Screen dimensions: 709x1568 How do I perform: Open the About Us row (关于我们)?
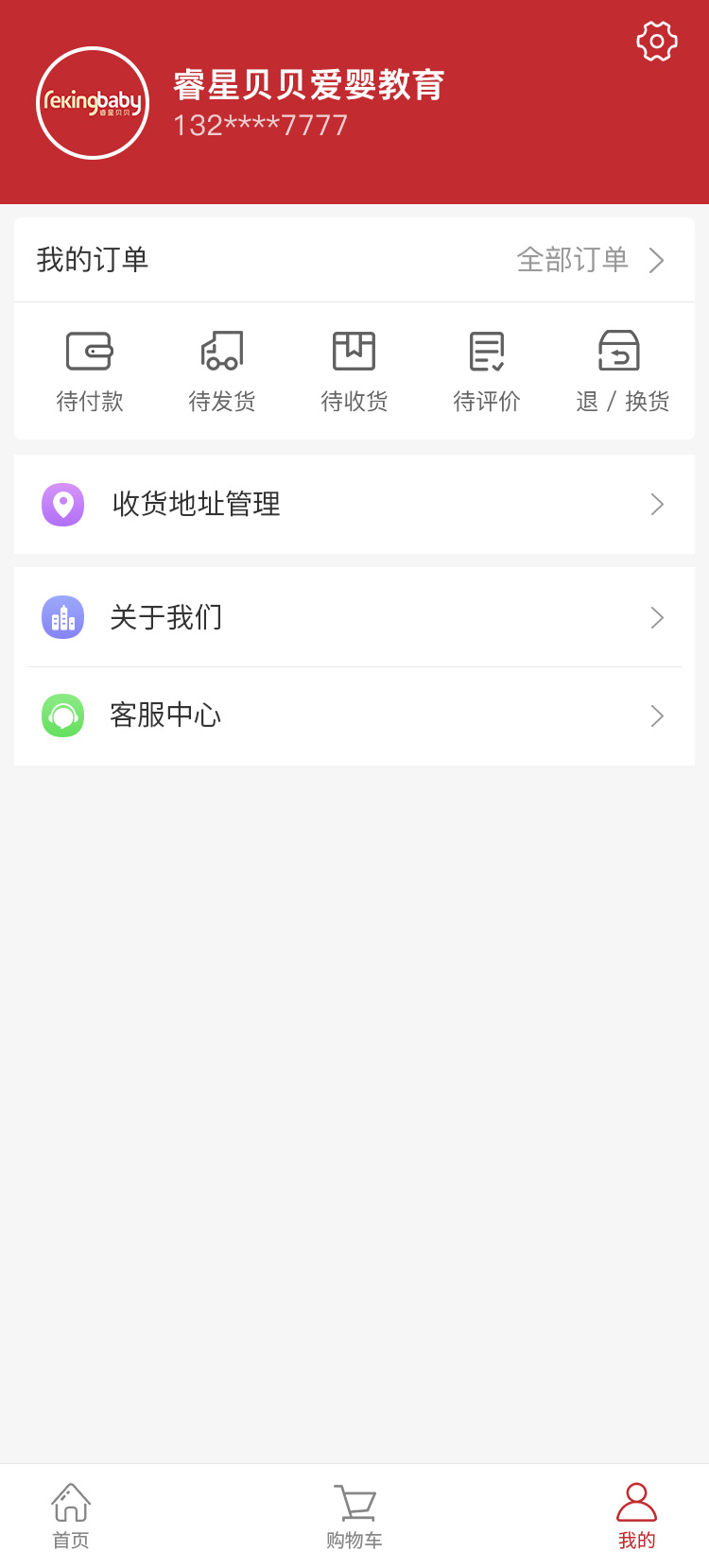tap(354, 617)
